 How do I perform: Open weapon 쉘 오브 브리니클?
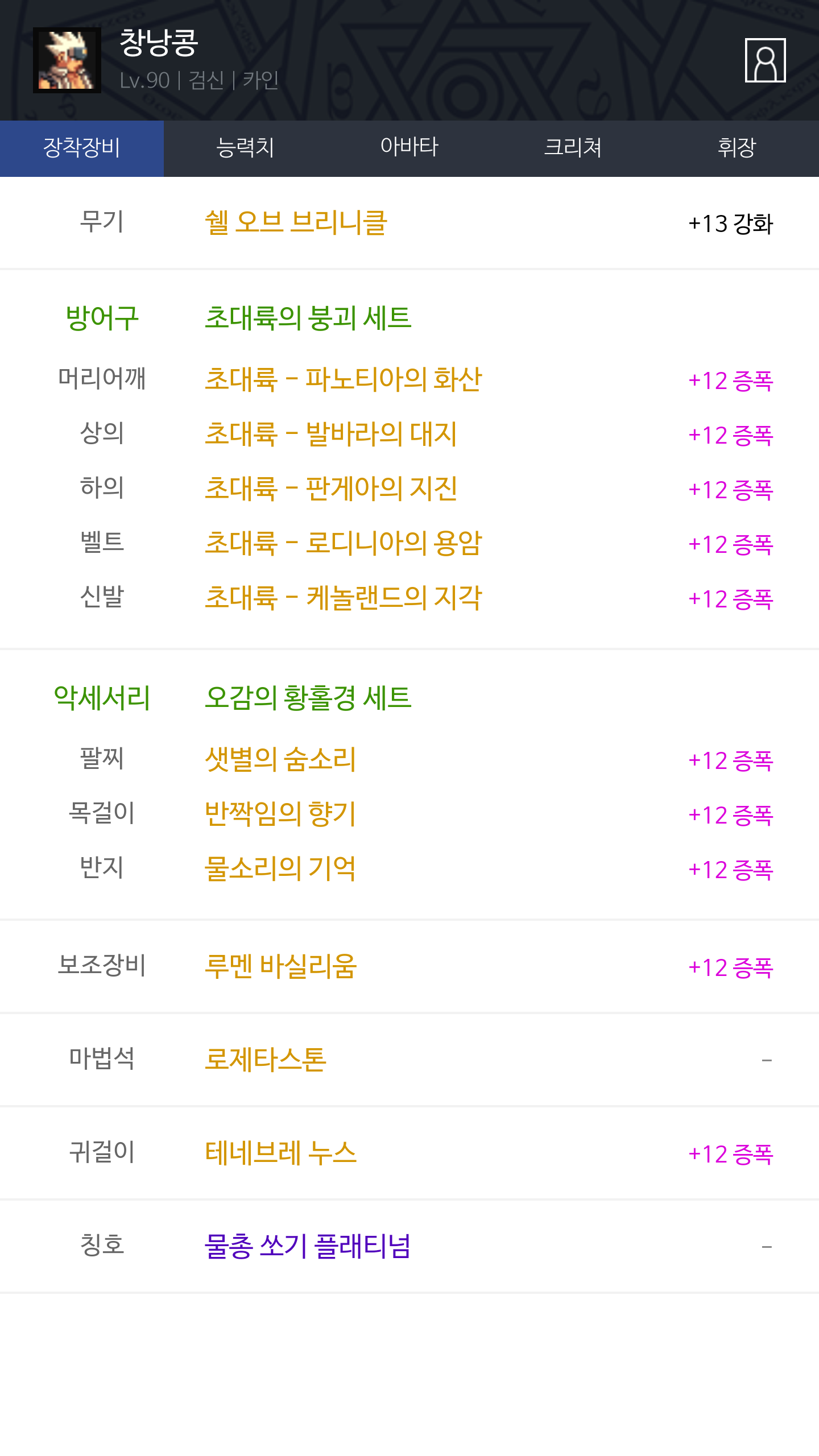pyautogui.click(x=296, y=222)
